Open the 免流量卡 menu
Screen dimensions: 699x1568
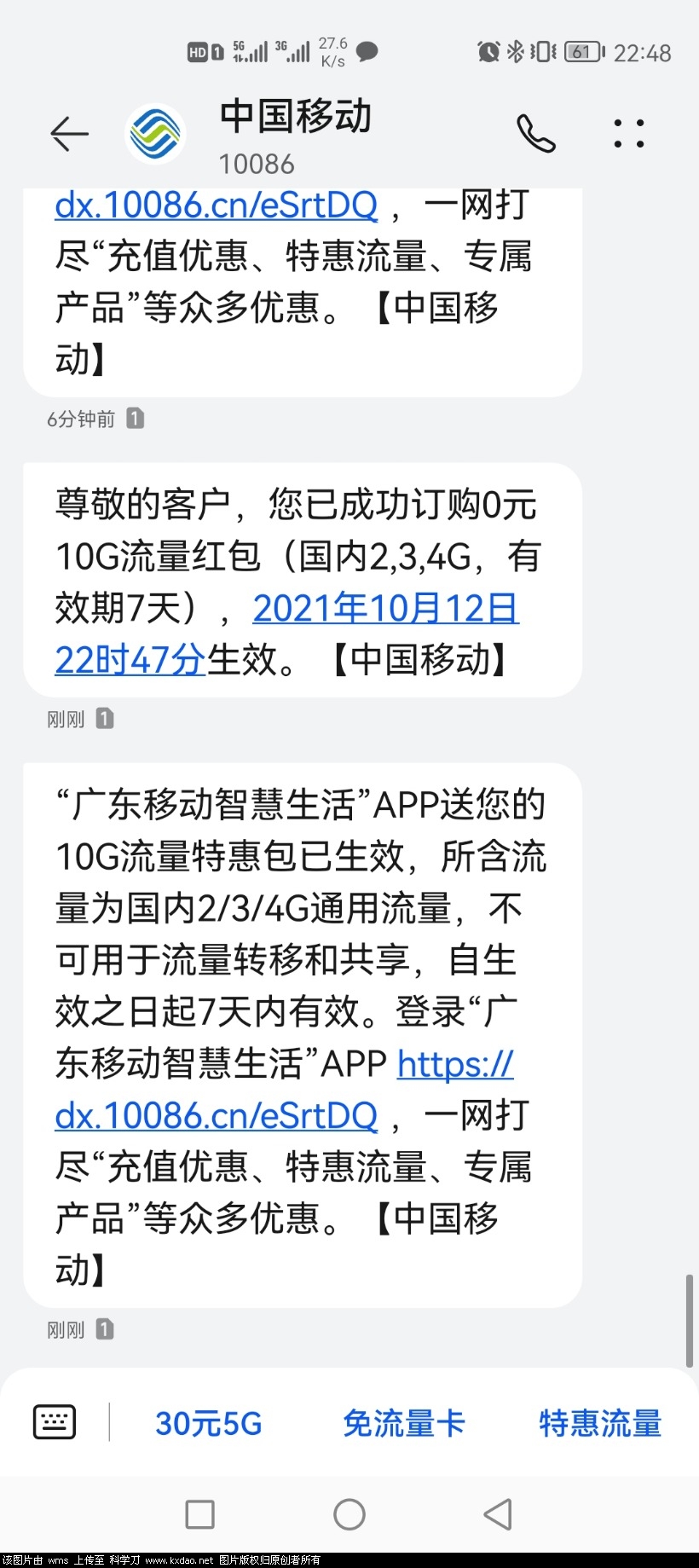tap(404, 1423)
